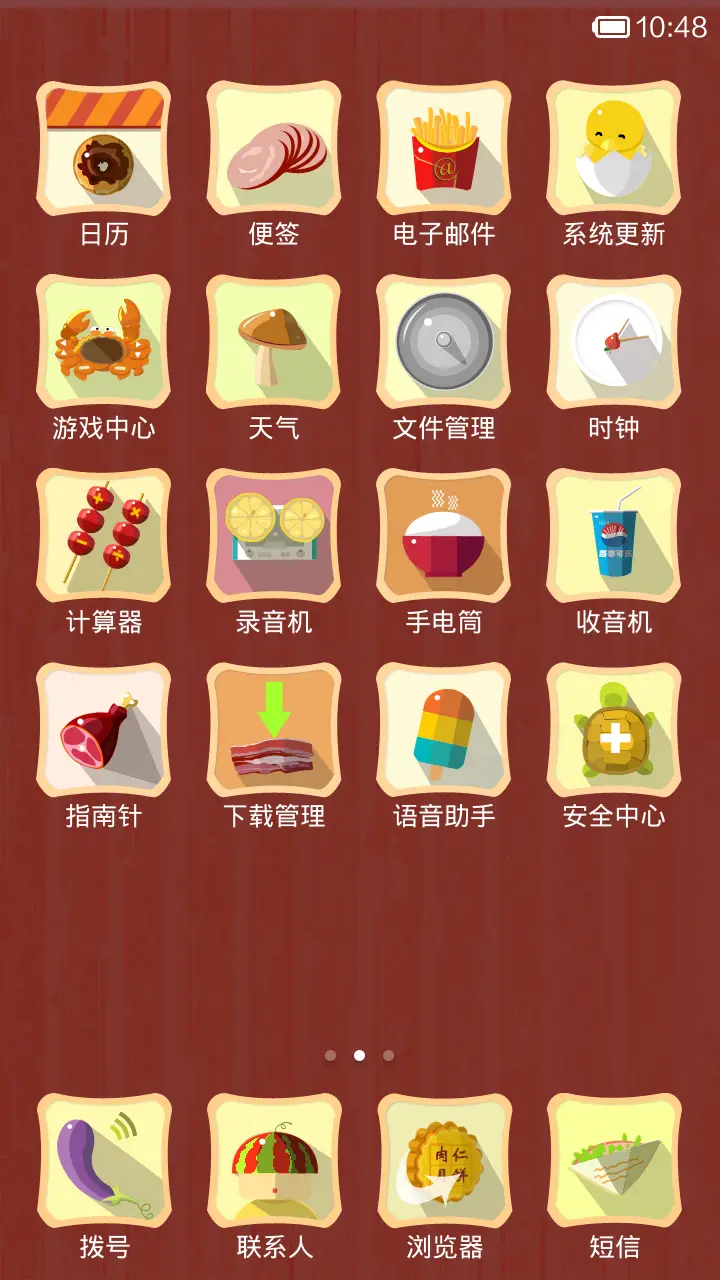The width and height of the screenshot is (720, 1280).
Task: Open the 日历 (Calendar) app
Action: pos(103,148)
